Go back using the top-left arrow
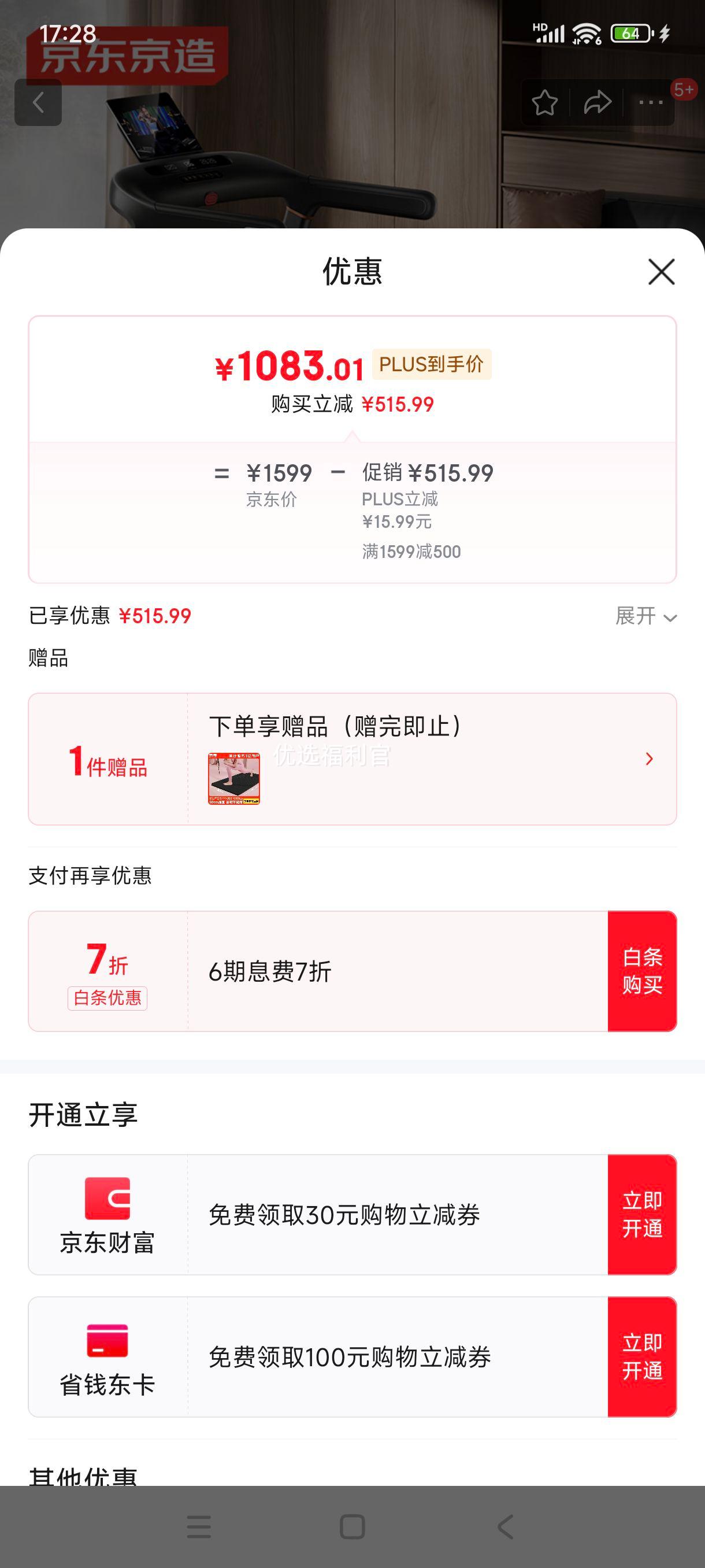Viewport: 705px width, 1568px height. 38,102
